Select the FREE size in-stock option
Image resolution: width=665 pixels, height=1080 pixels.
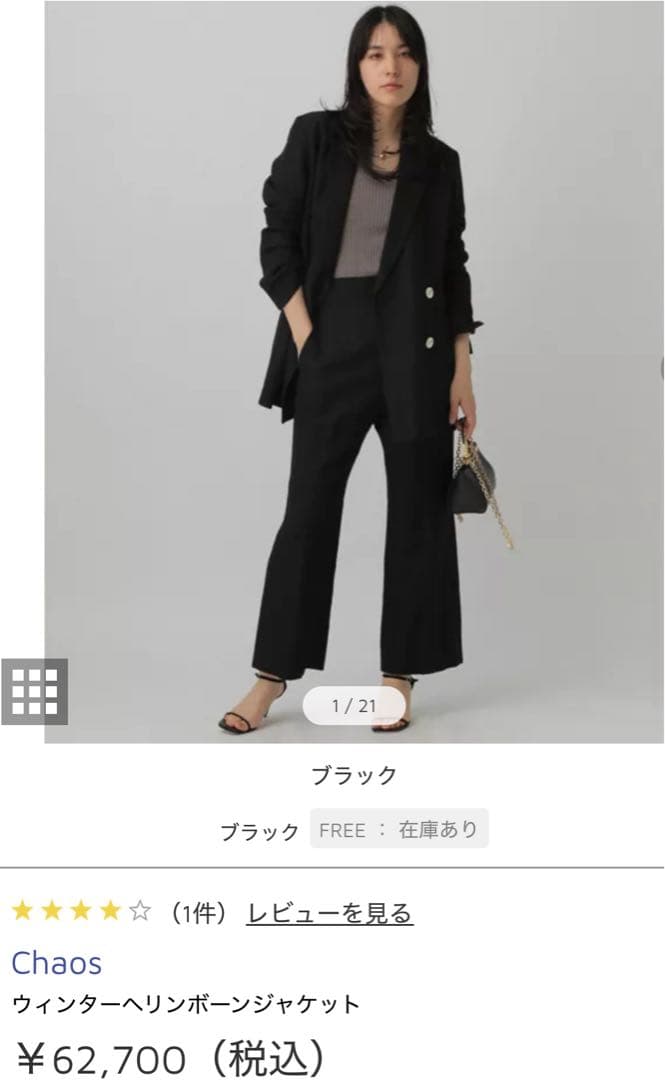398,829
